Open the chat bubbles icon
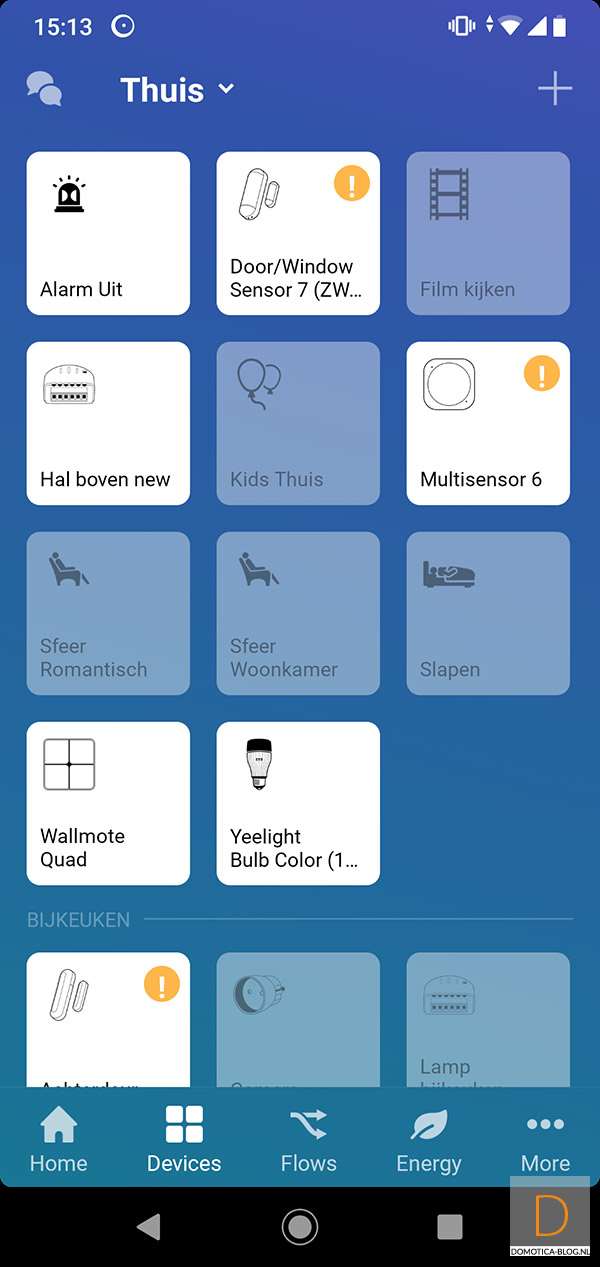The image size is (600, 1267). (44, 90)
